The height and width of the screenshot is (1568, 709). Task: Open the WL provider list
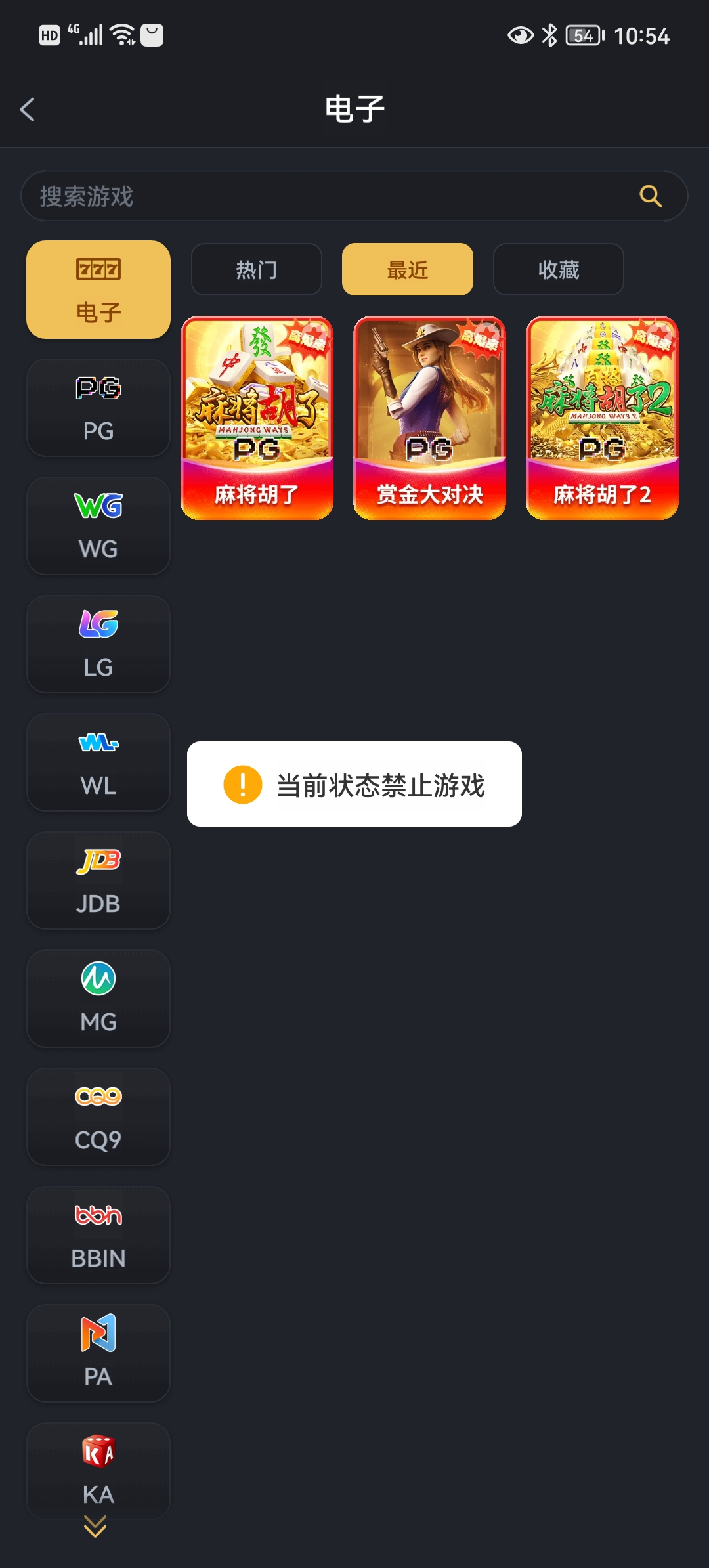98,762
